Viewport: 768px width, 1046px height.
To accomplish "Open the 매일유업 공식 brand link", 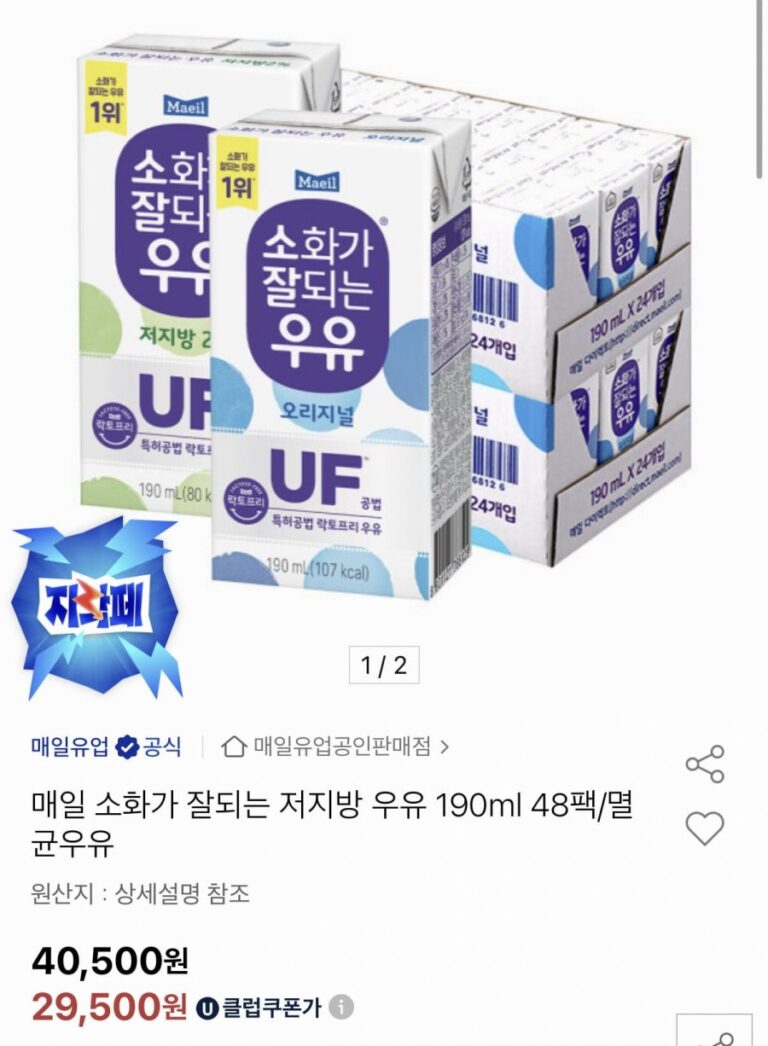I will coord(106,746).
